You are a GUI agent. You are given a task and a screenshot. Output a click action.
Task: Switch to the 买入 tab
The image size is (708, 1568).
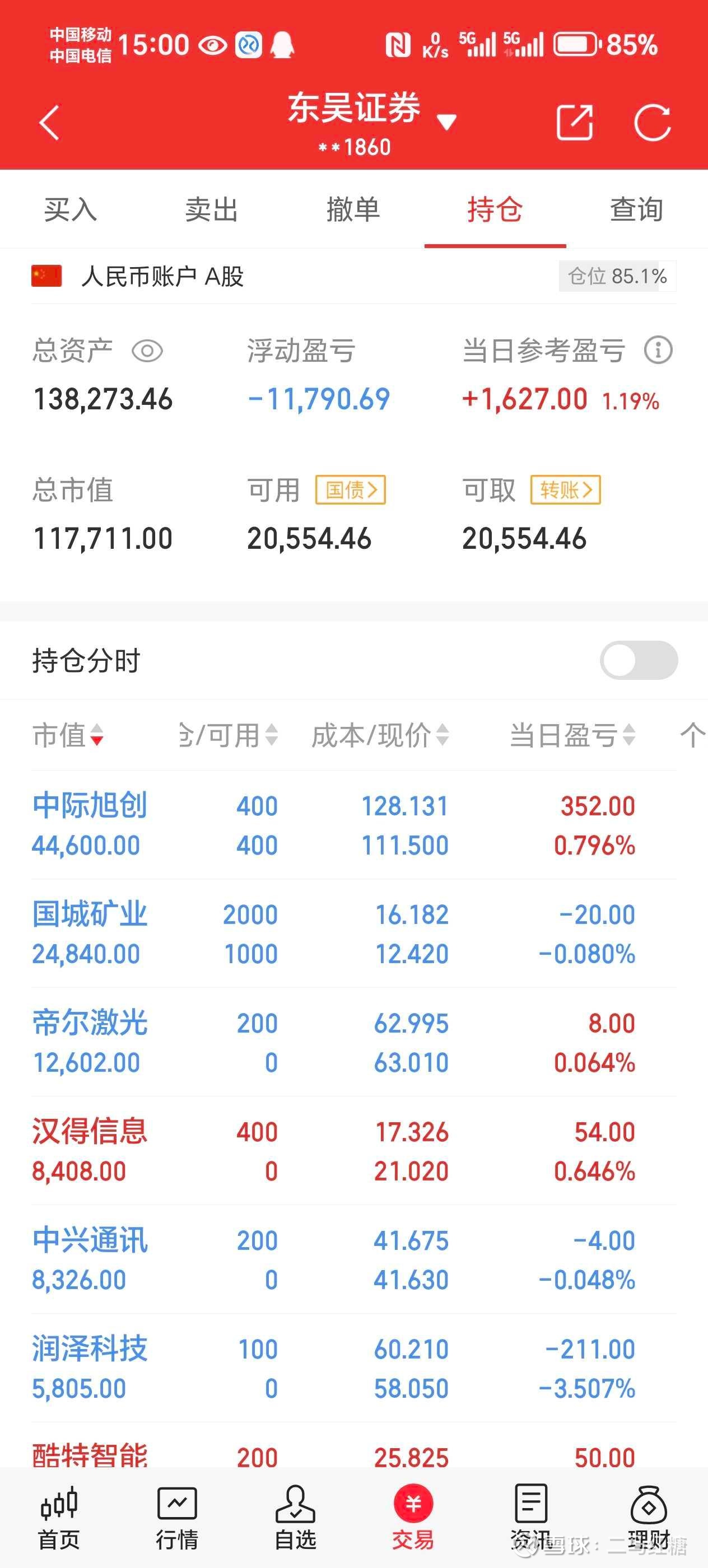(x=71, y=210)
